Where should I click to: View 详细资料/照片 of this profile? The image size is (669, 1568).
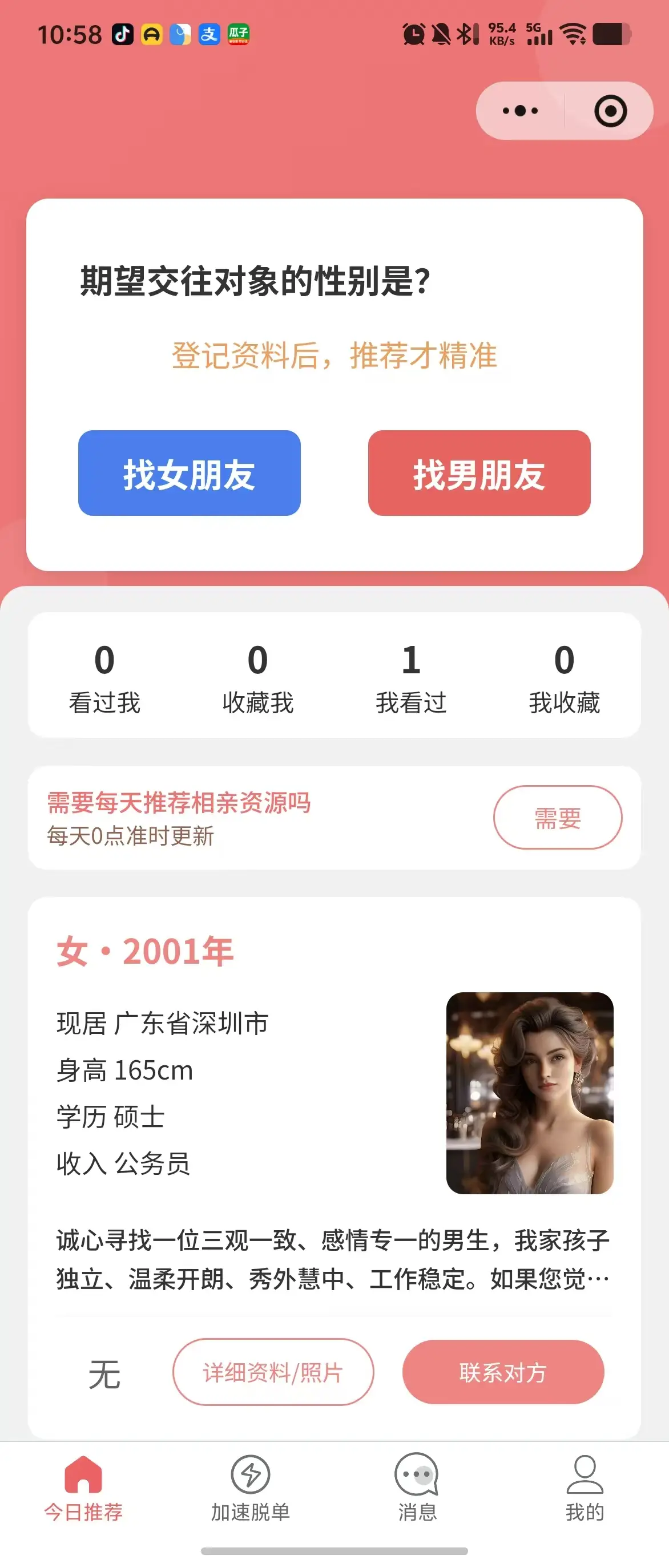click(x=273, y=1372)
